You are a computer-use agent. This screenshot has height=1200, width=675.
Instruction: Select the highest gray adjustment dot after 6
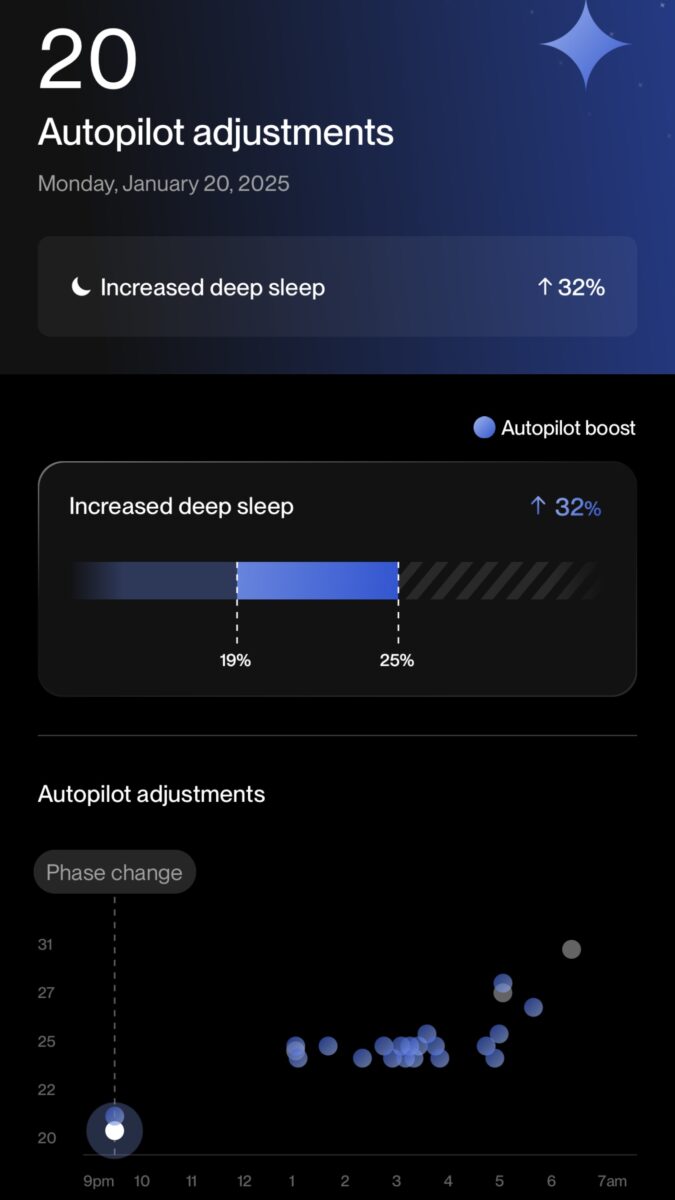pyautogui.click(x=571, y=949)
